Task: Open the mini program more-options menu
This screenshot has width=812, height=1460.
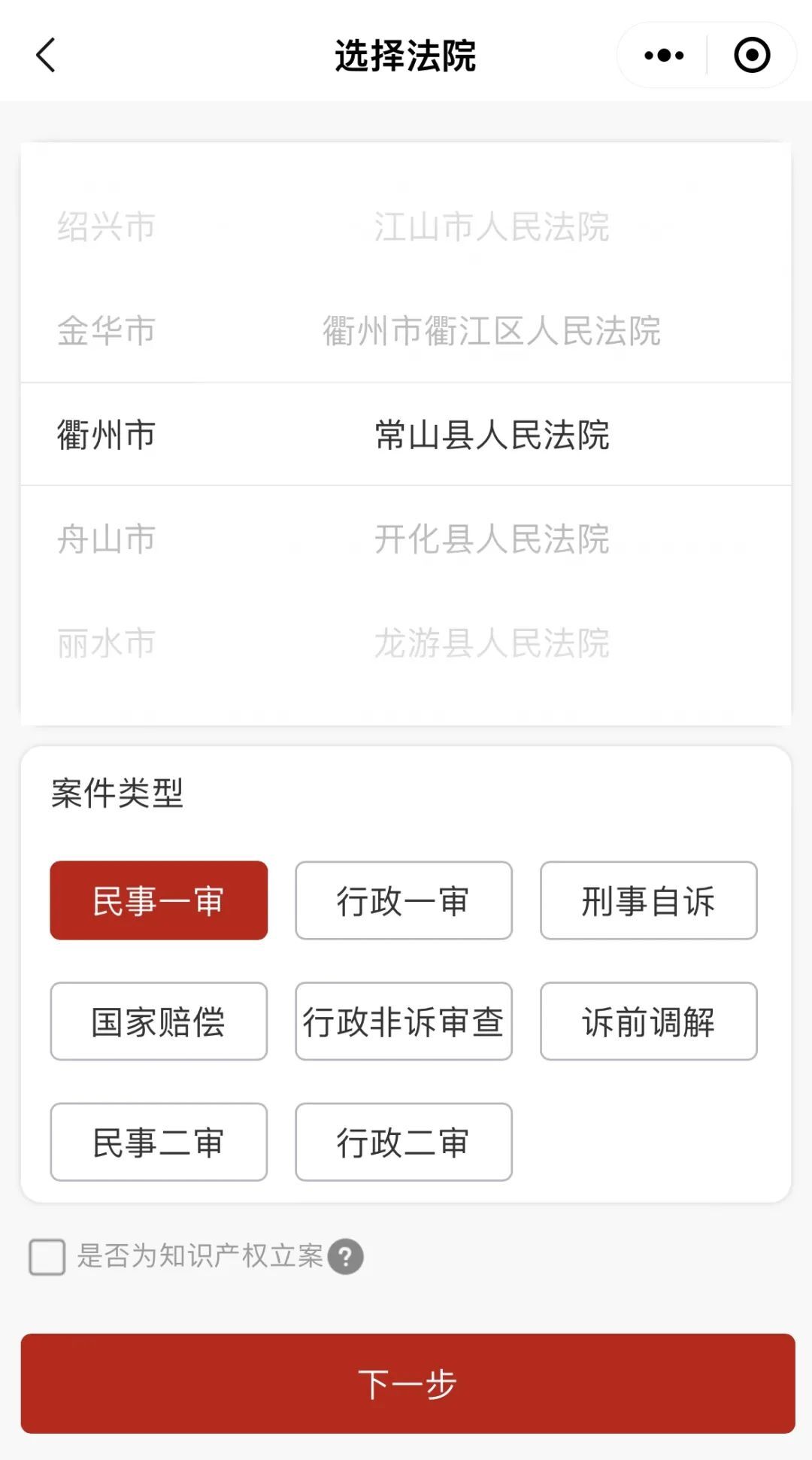Action: click(664, 56)
